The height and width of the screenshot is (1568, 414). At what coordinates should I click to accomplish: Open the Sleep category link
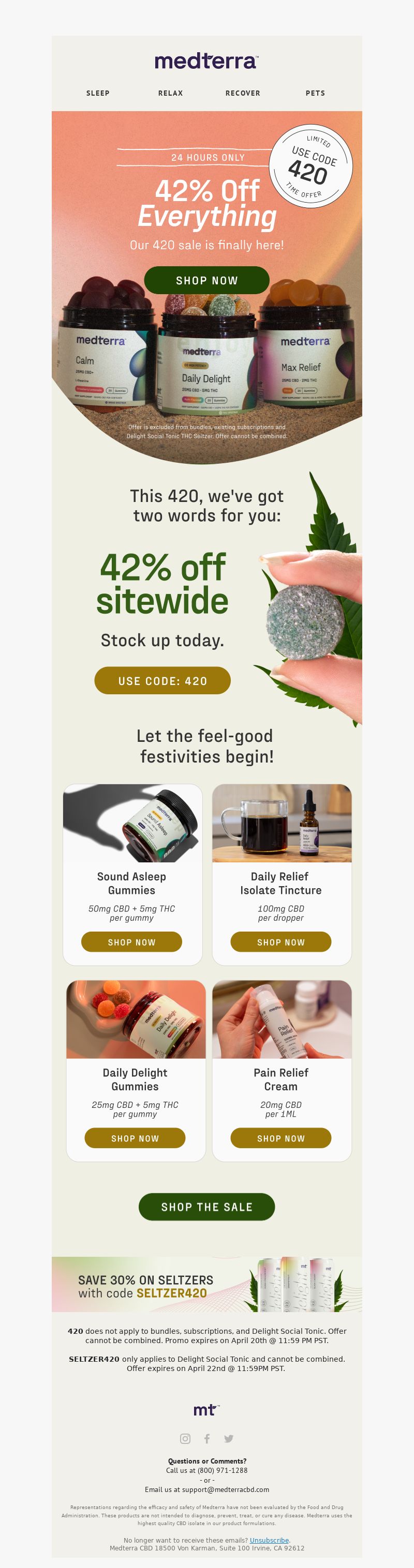click(x=98, y=93)
